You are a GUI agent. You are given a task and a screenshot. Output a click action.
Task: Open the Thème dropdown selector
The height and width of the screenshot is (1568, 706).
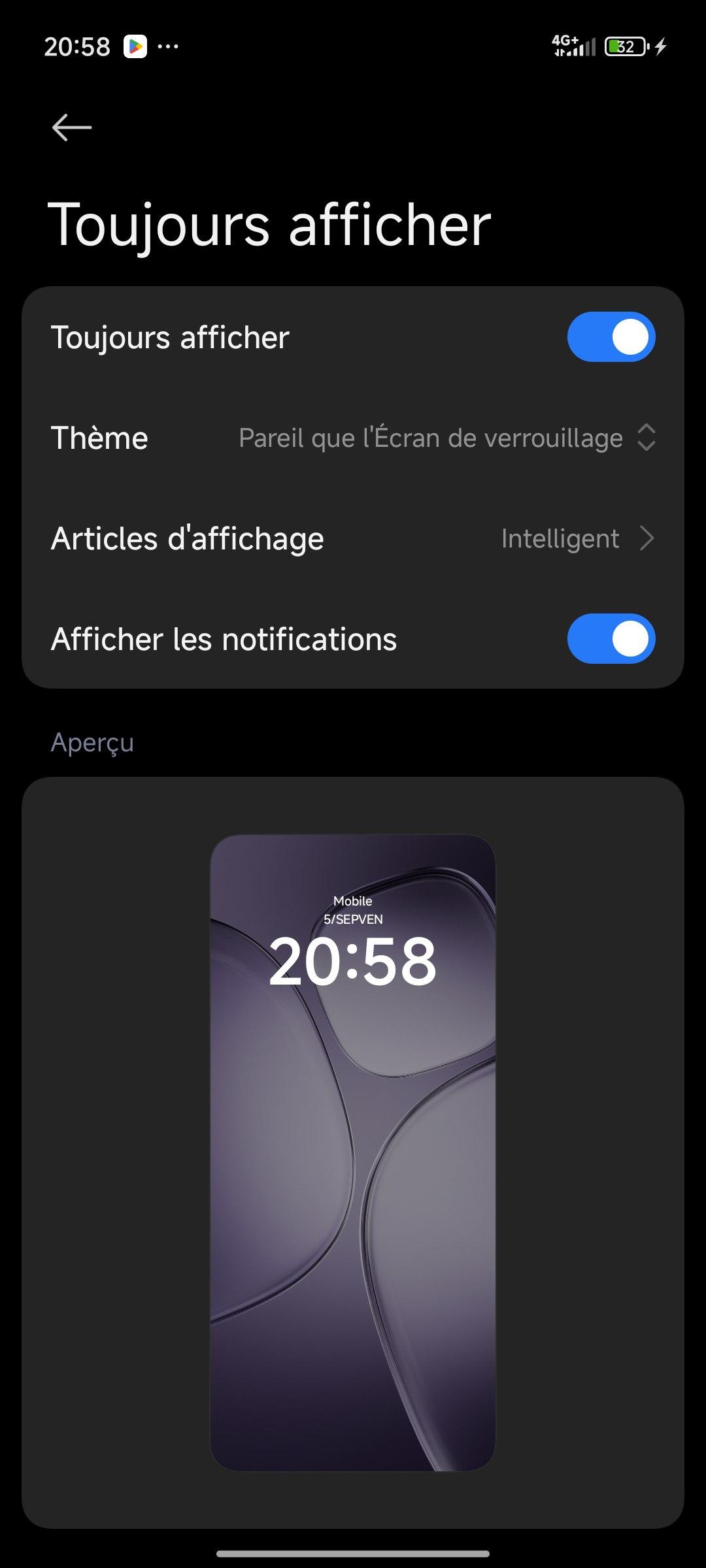pos(447,438)
